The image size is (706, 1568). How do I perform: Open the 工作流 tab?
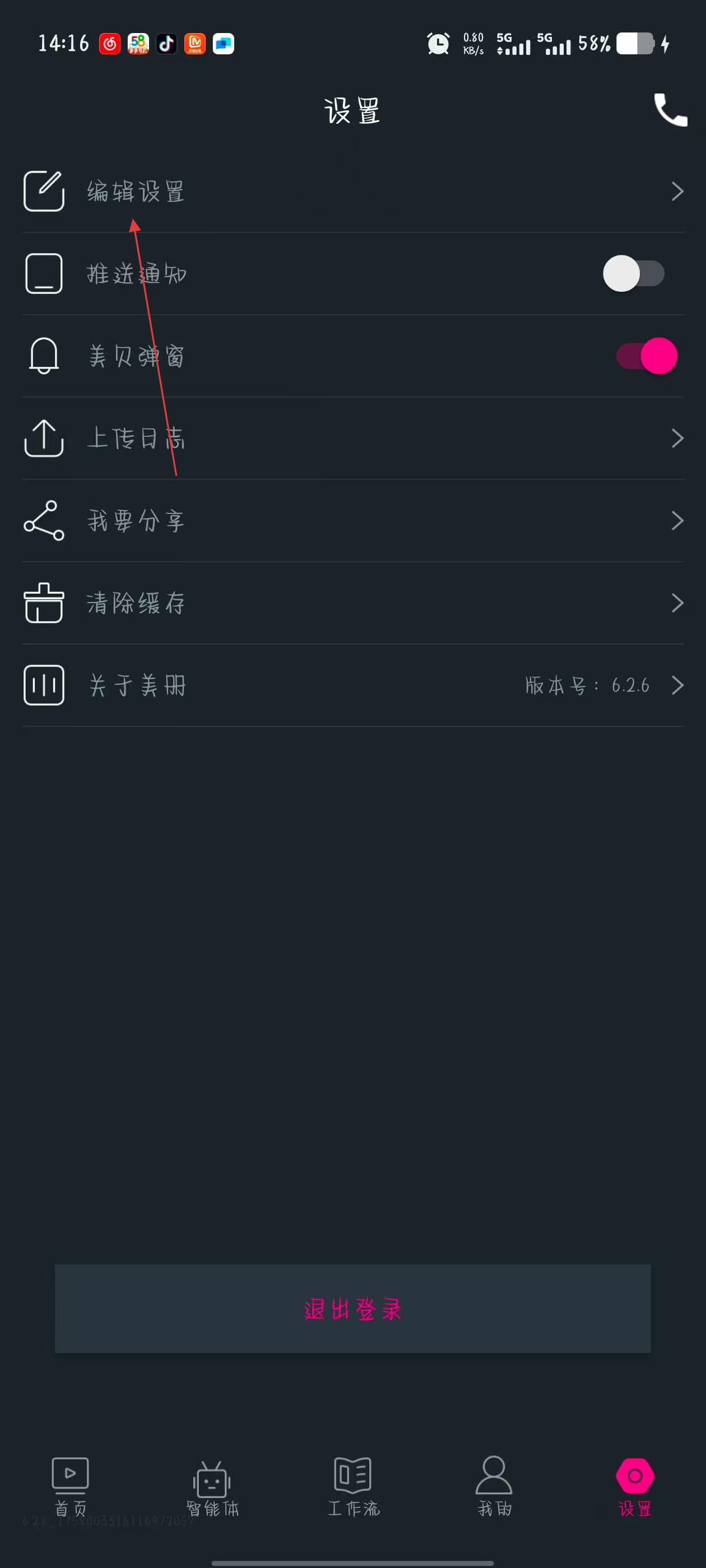tap(354, 1486)
